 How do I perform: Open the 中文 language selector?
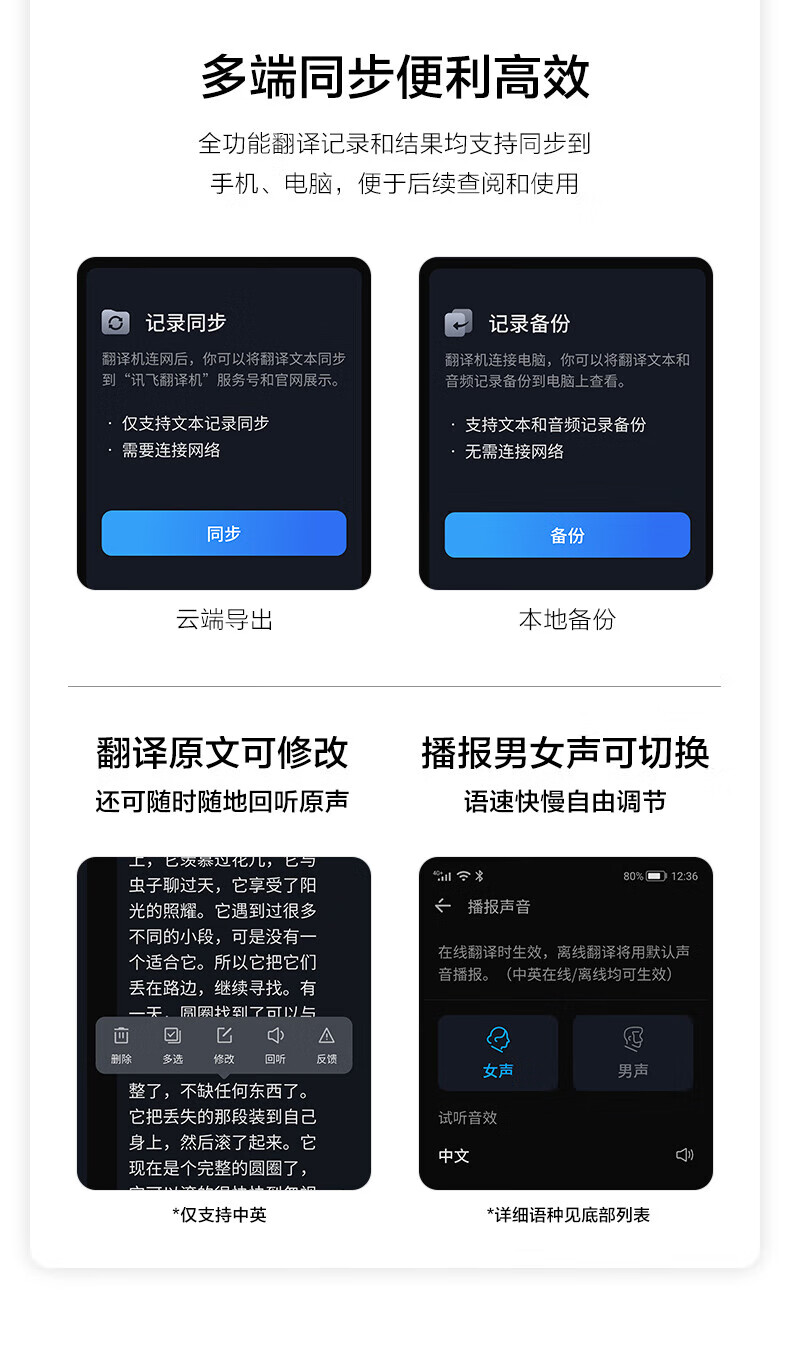[x=453, y=1154]
